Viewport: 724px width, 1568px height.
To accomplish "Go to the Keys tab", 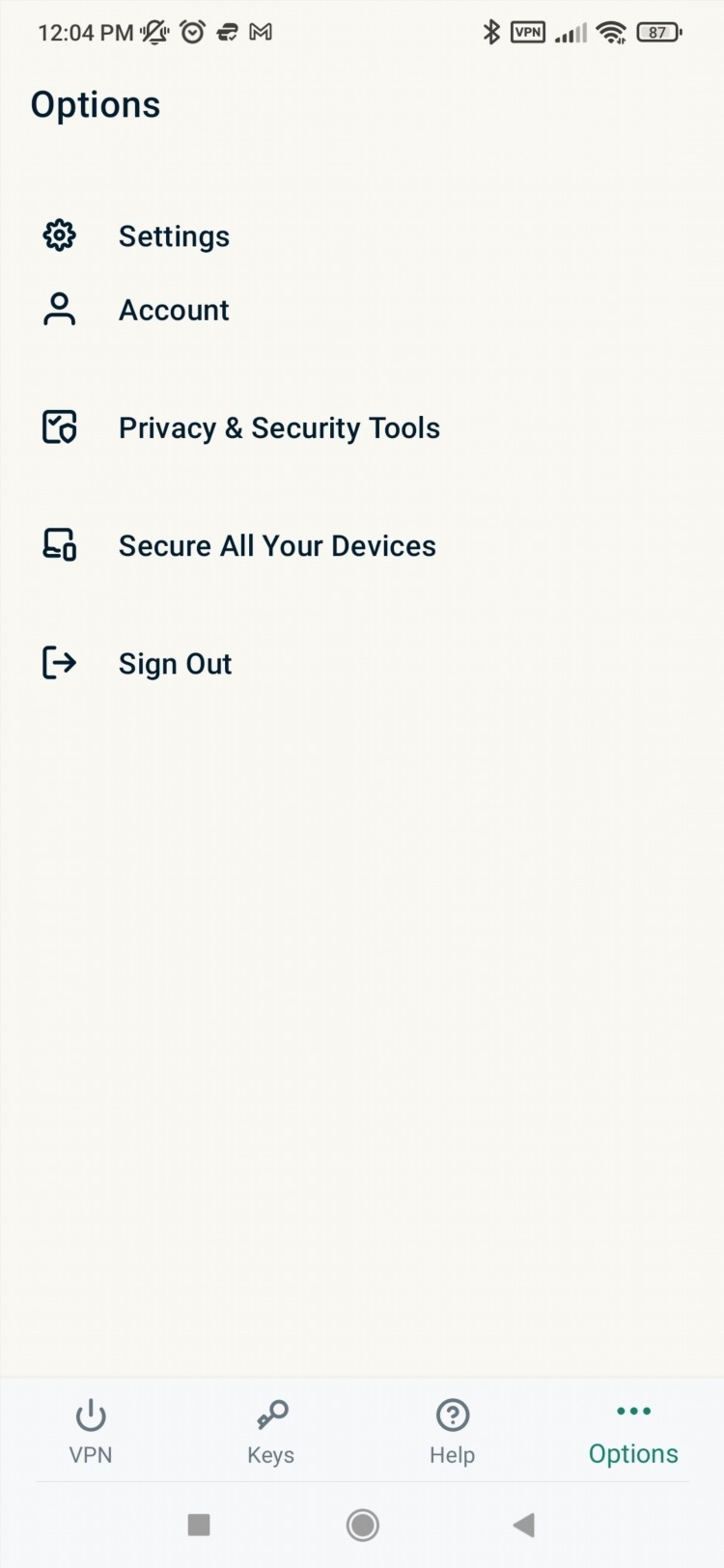I will click(271, 1432).
